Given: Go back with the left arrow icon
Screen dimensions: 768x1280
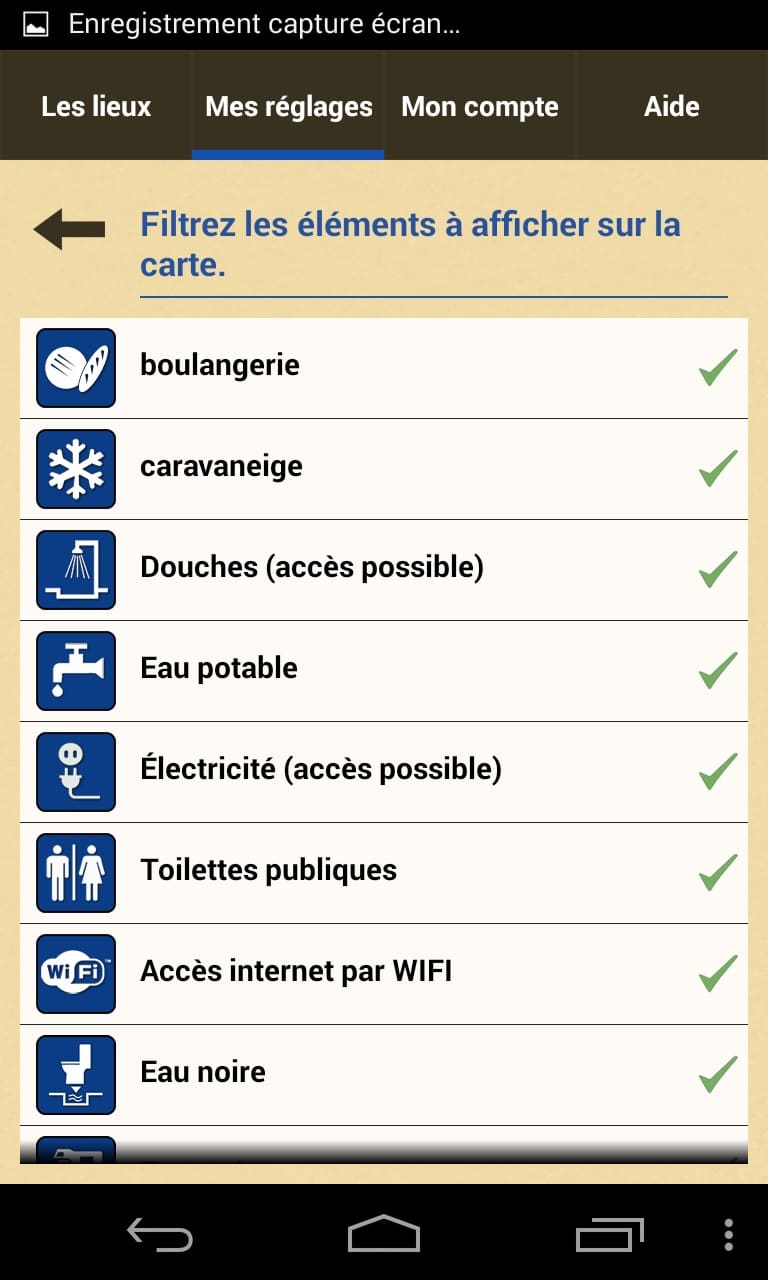Looking at the screenshot, I should (69, 230).
